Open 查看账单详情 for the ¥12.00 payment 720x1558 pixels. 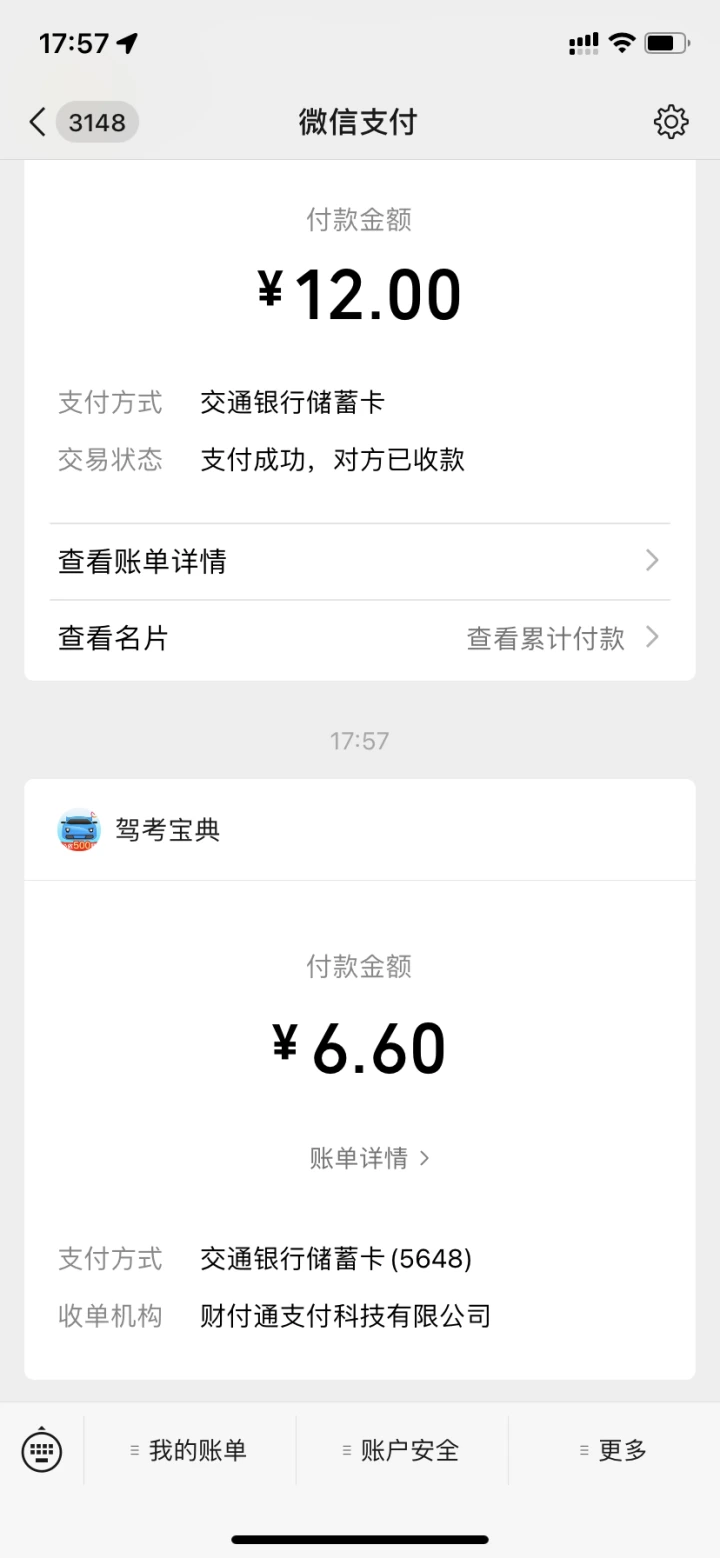tap(359, 561)
